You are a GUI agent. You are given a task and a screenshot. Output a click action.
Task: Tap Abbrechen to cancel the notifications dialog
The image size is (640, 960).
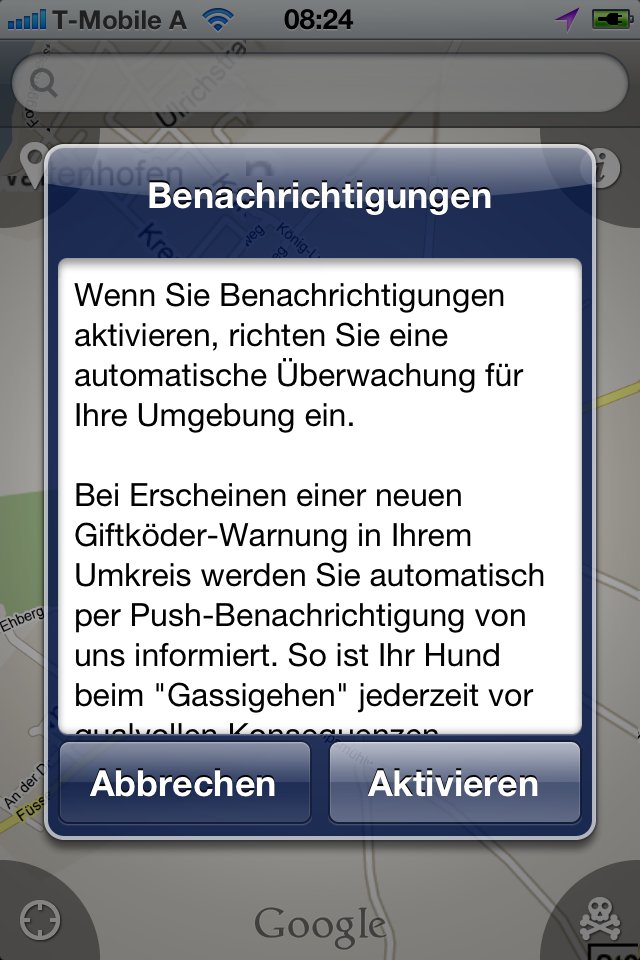184,783
